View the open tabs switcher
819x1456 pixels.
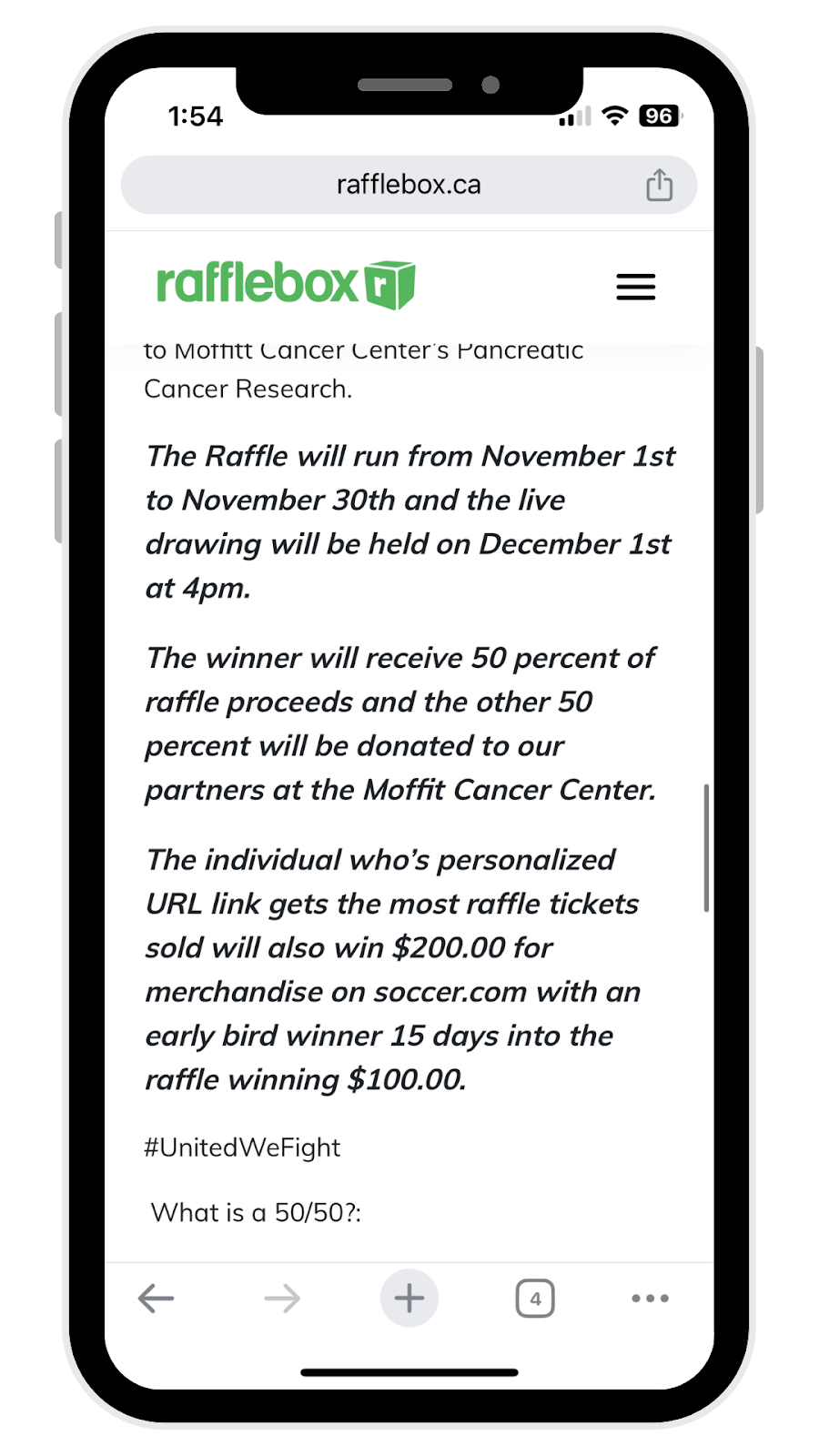535,1299
